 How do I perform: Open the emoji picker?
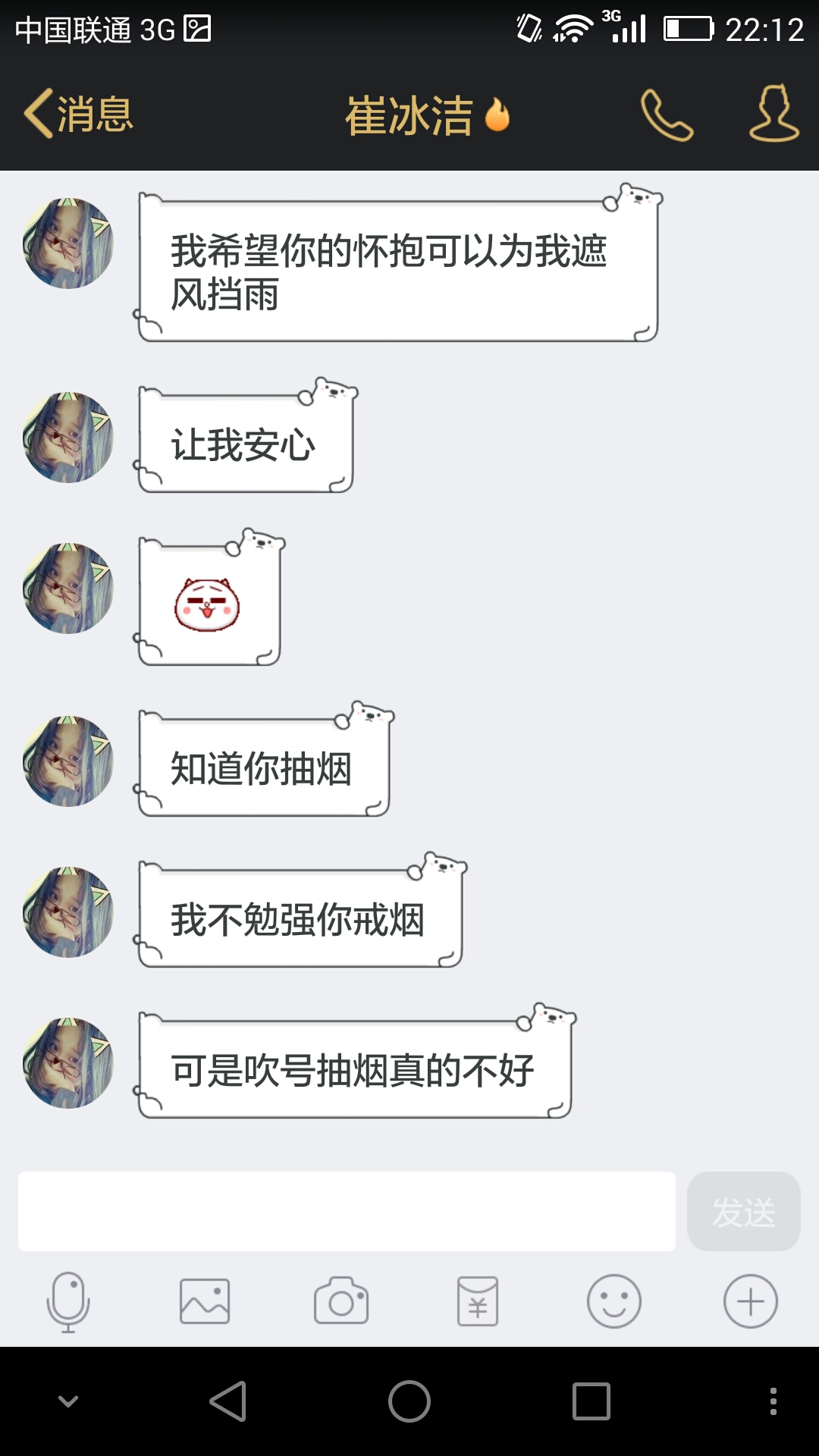pos(614,1301)
